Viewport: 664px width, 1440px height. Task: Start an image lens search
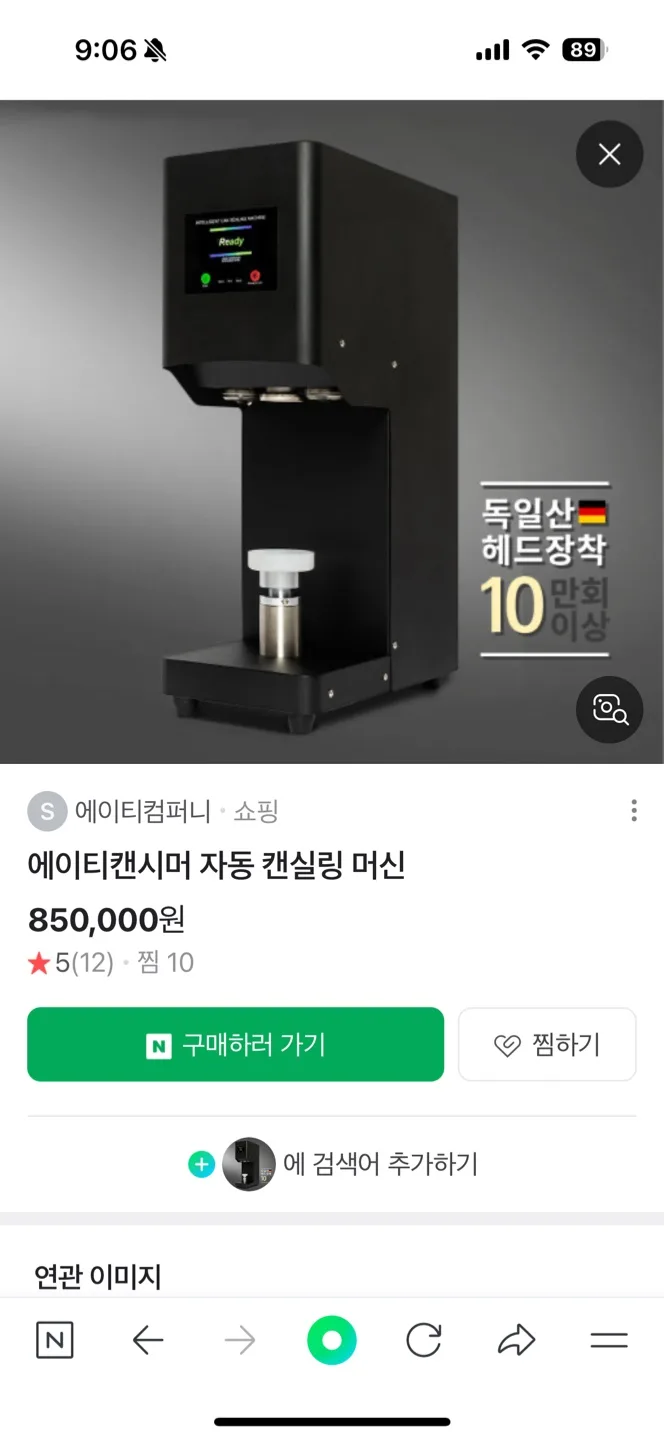coord(609,710)
